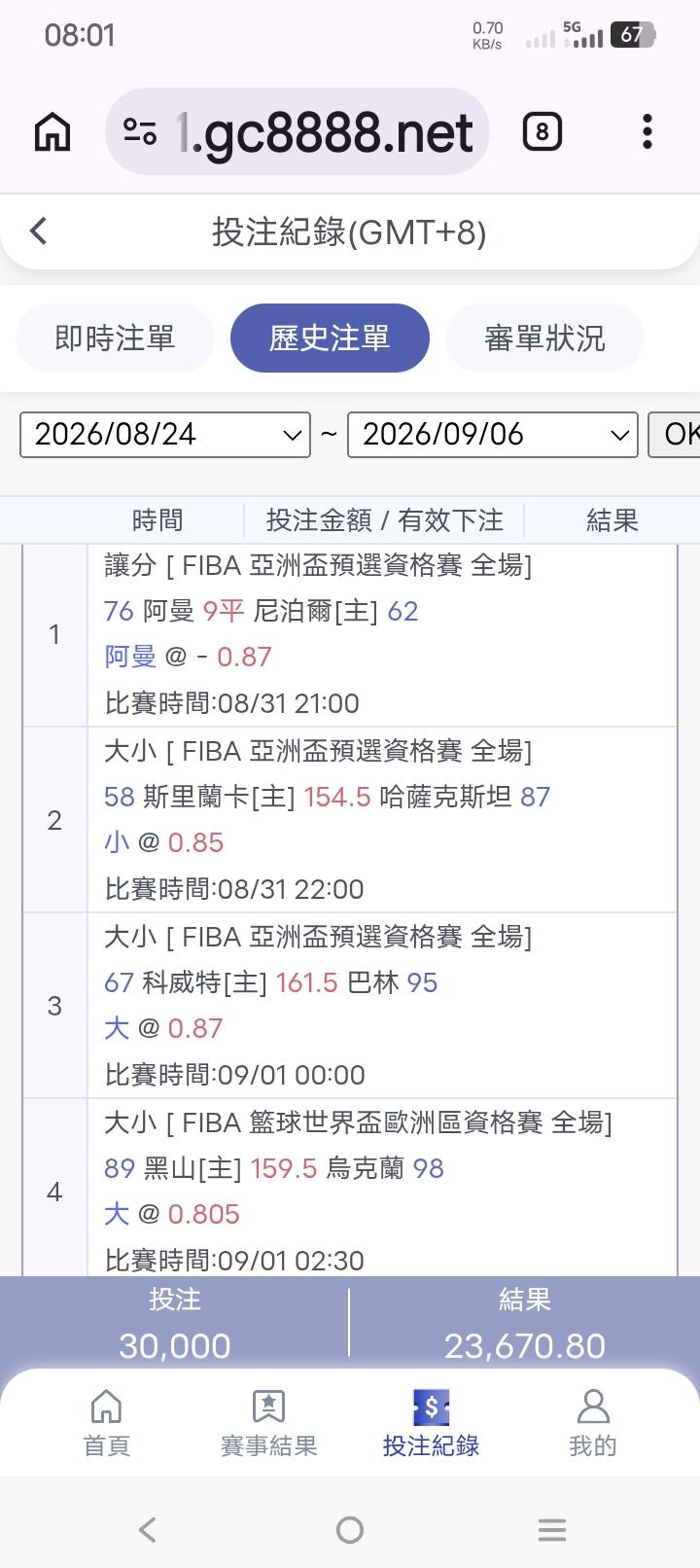
Task: Open the browser tab switcher showing 8
Action: (x=542, y=131)
